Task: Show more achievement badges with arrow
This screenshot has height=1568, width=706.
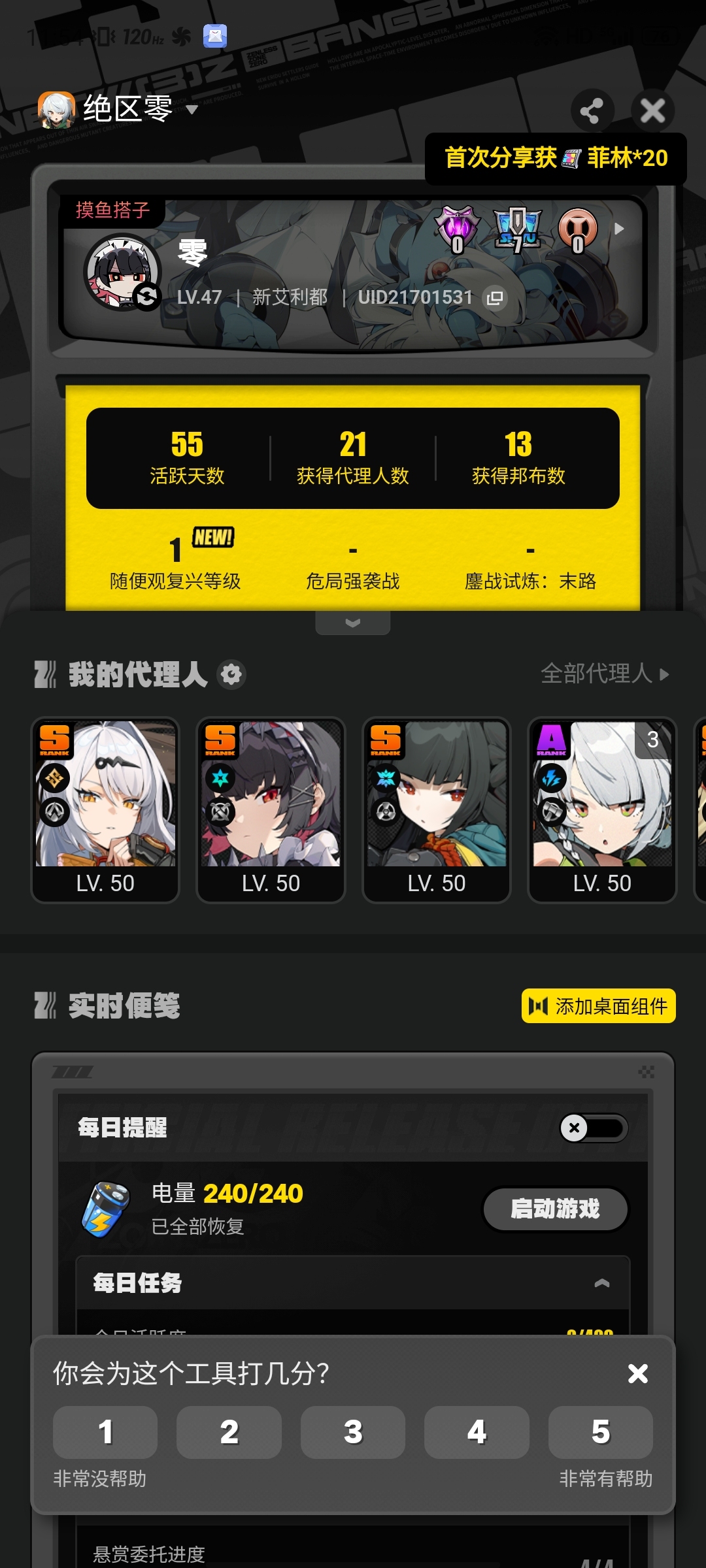Action: click(x=619, y=229)
